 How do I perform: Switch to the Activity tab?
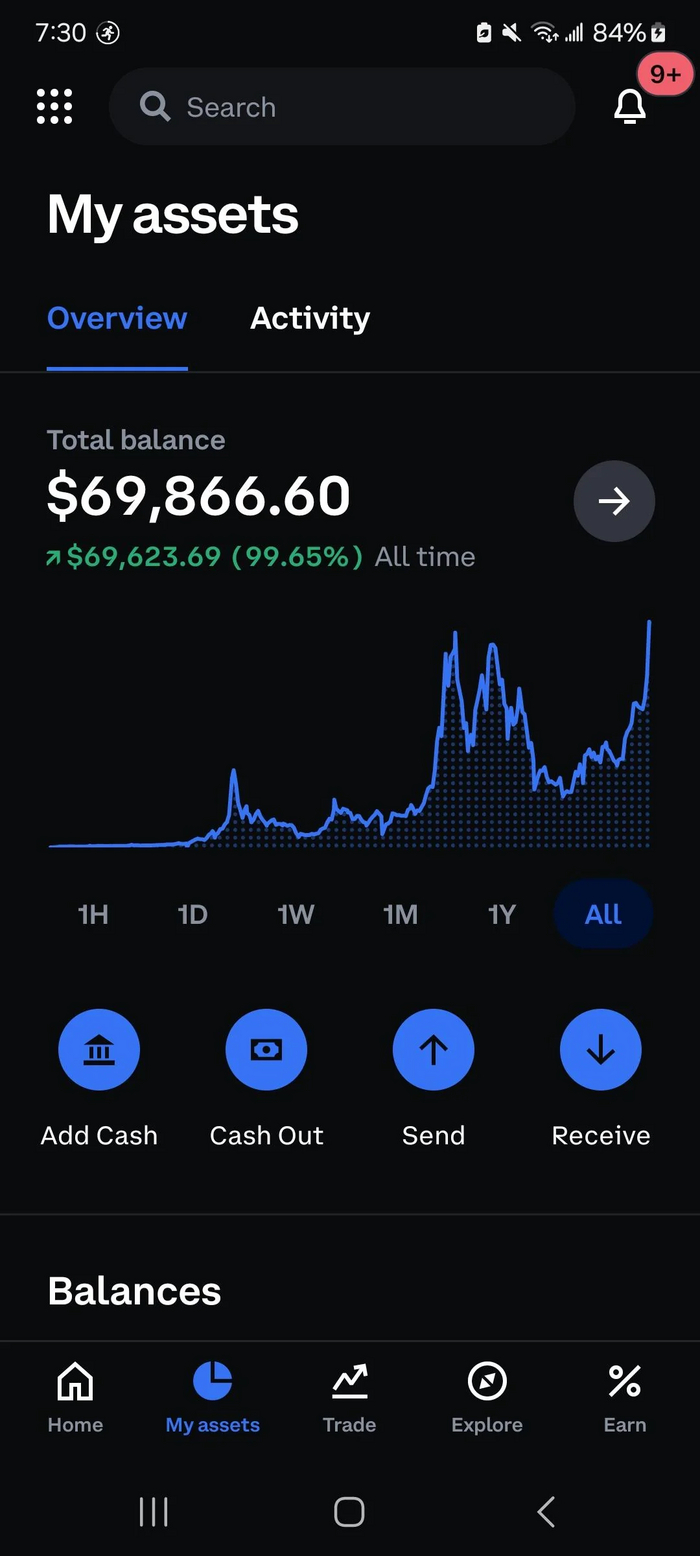click(310, 318)
